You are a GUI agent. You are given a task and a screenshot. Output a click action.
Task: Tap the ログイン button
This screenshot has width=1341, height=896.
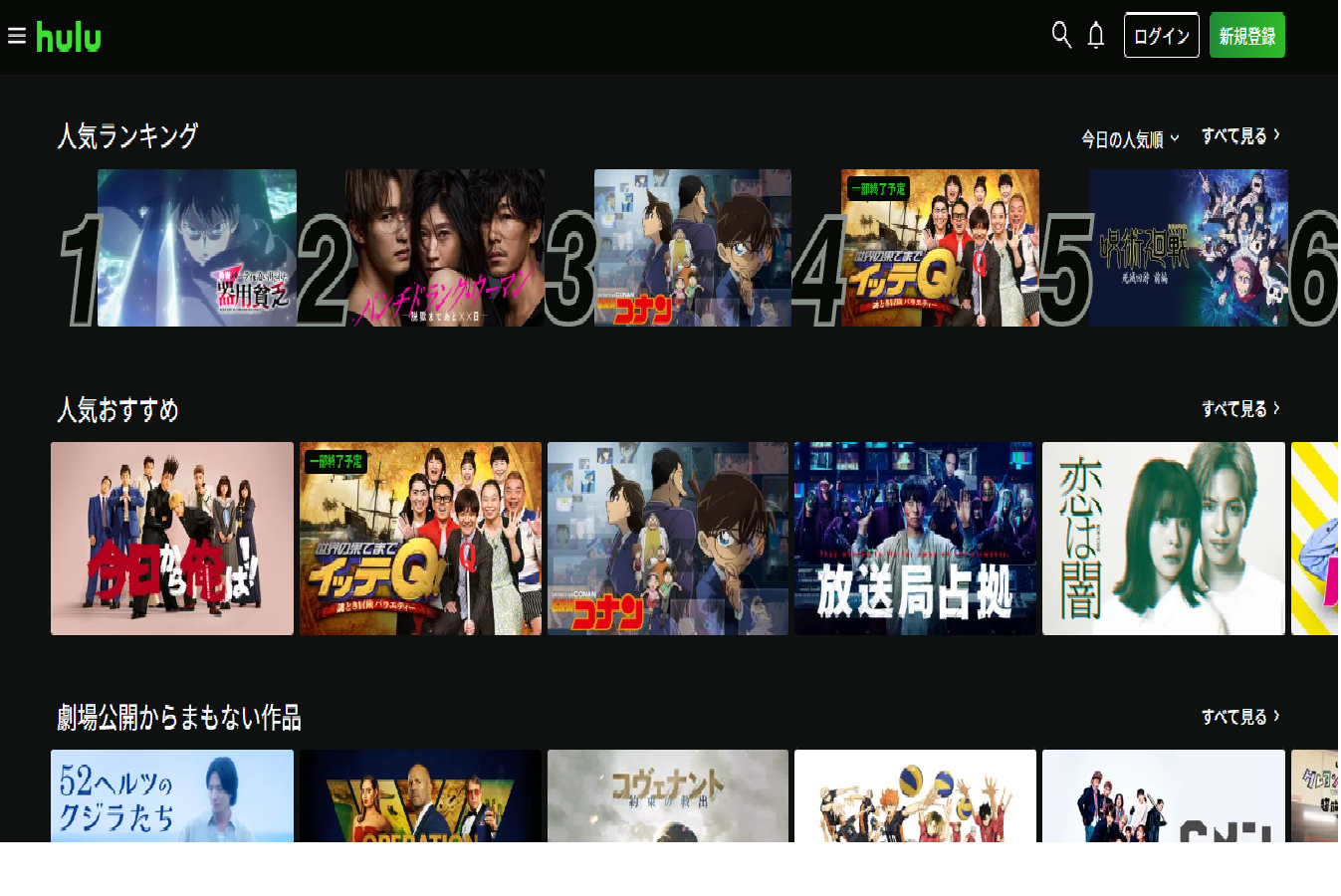point(1161,36)
